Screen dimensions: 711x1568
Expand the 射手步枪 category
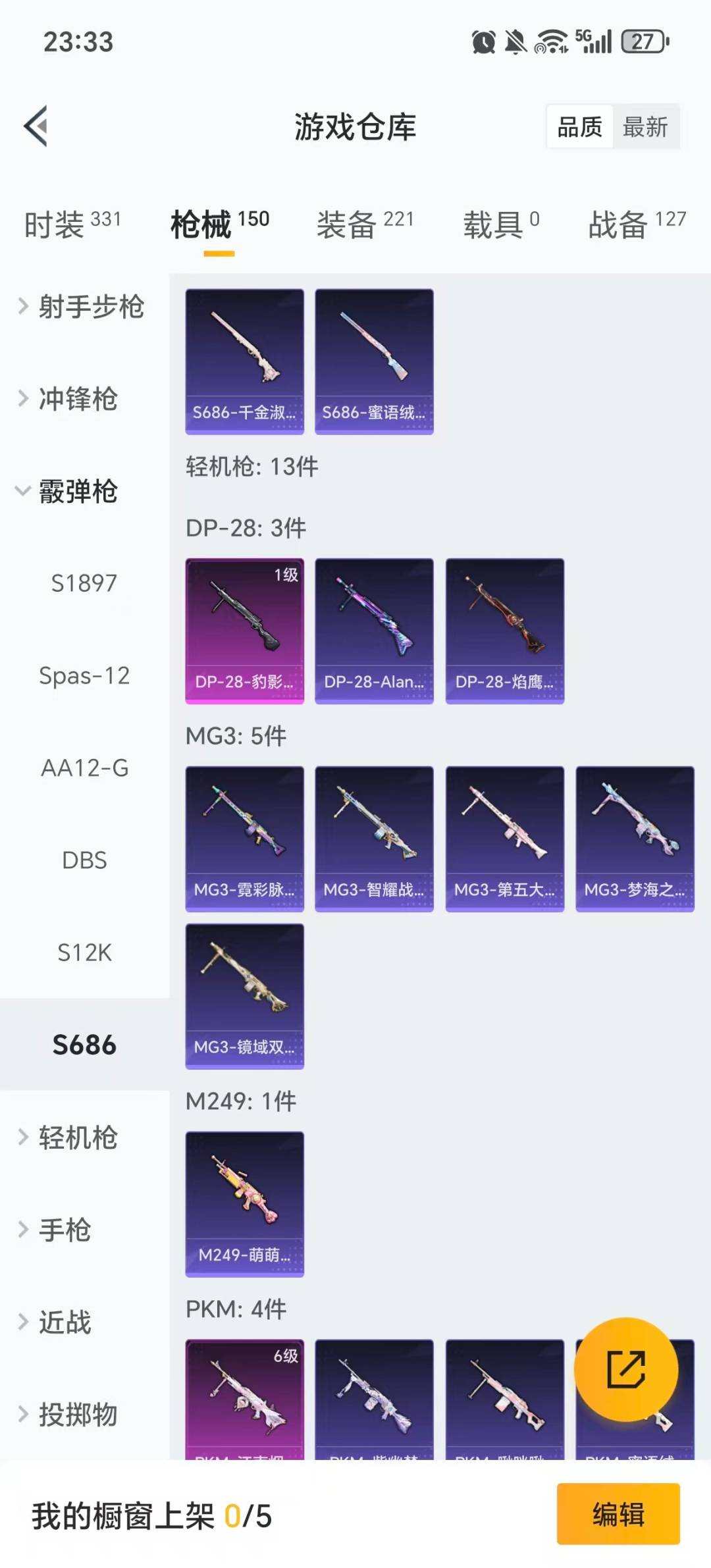tap(82, 306)
